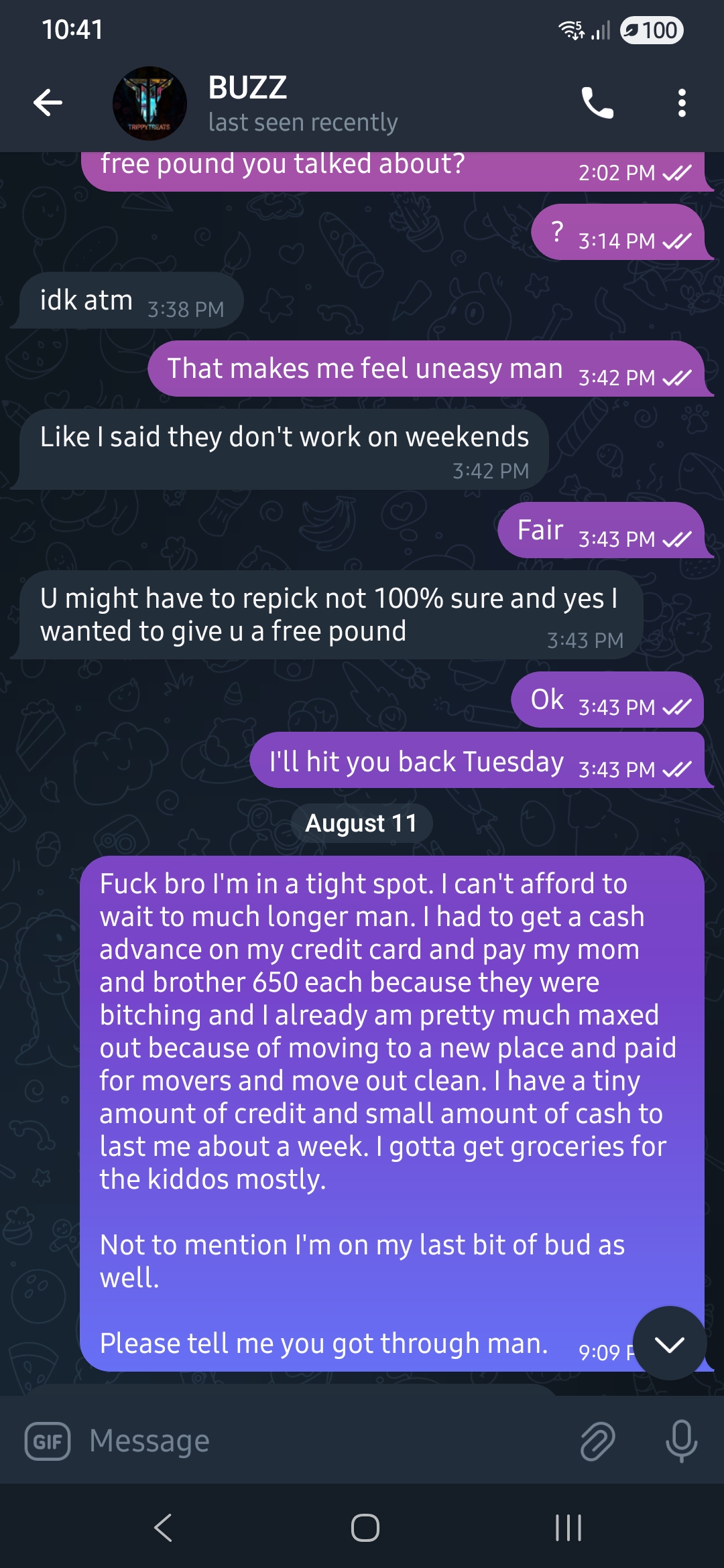Image resolution: width=724 pixels, height=1568 pixels.
Task: Open recent apps from the navigation bar
Action: pos(568,1528)
